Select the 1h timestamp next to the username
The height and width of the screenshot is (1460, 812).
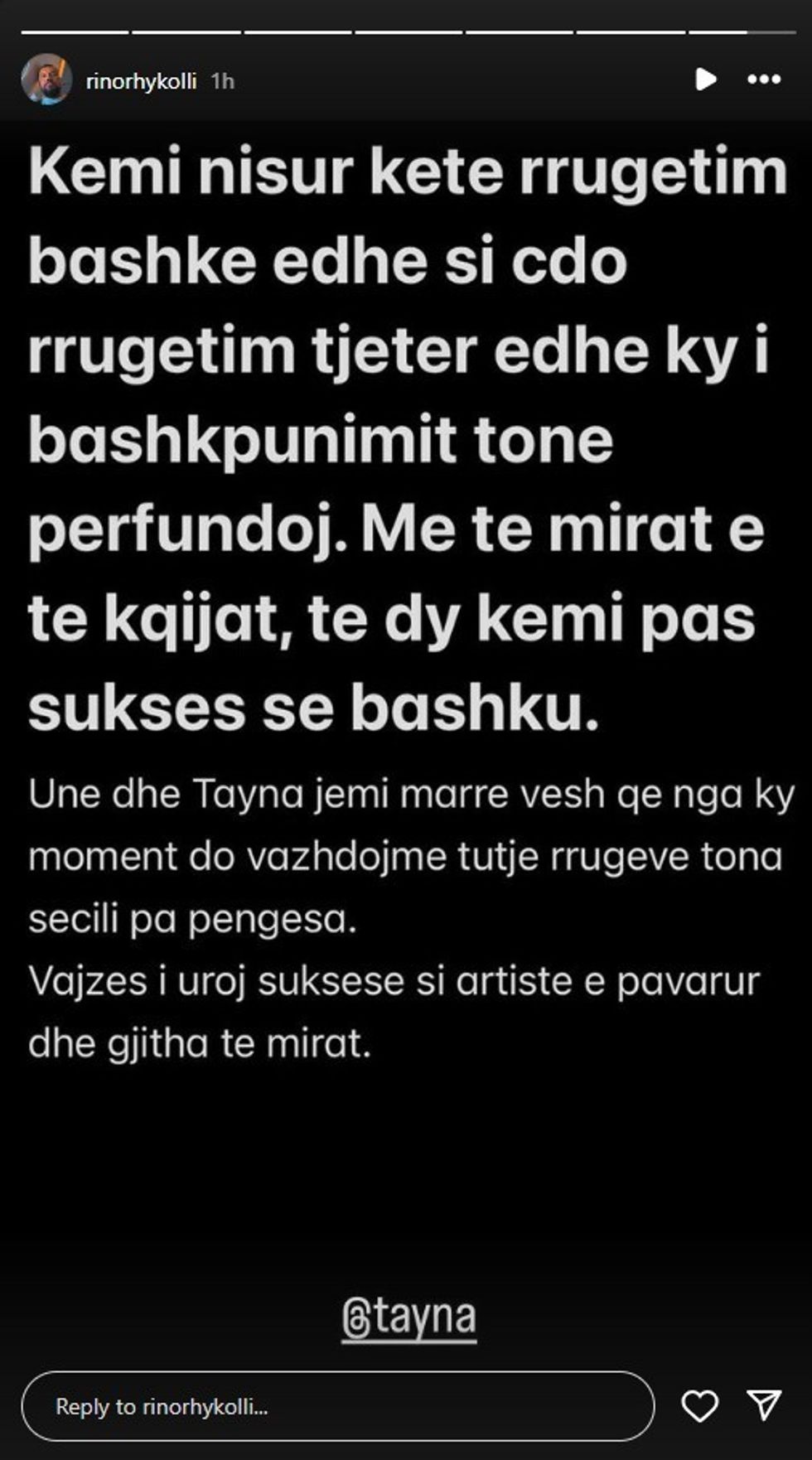click(x=221, y=80)
